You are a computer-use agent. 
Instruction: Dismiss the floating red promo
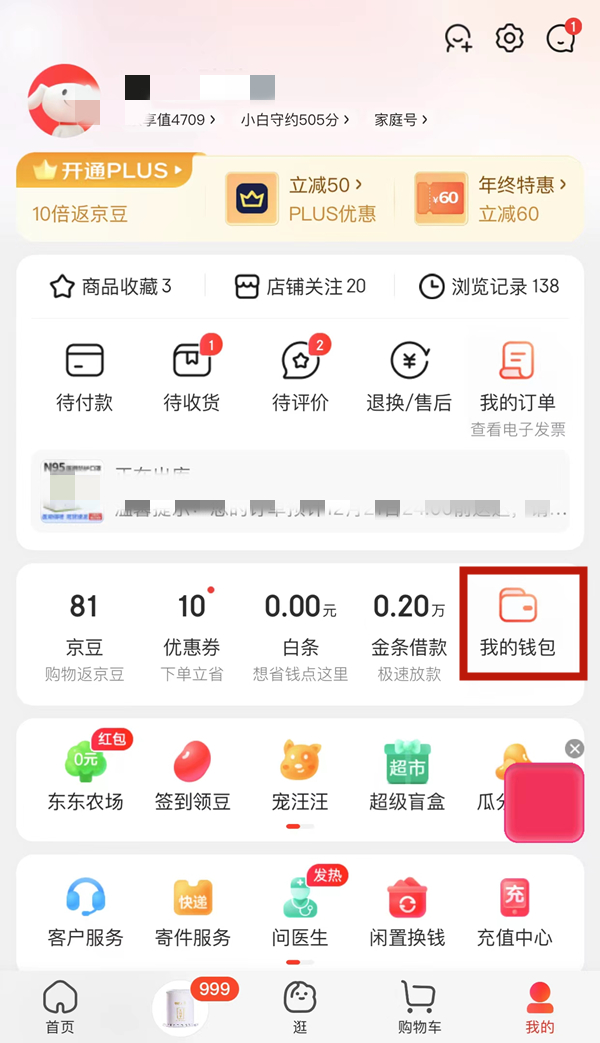574,749
